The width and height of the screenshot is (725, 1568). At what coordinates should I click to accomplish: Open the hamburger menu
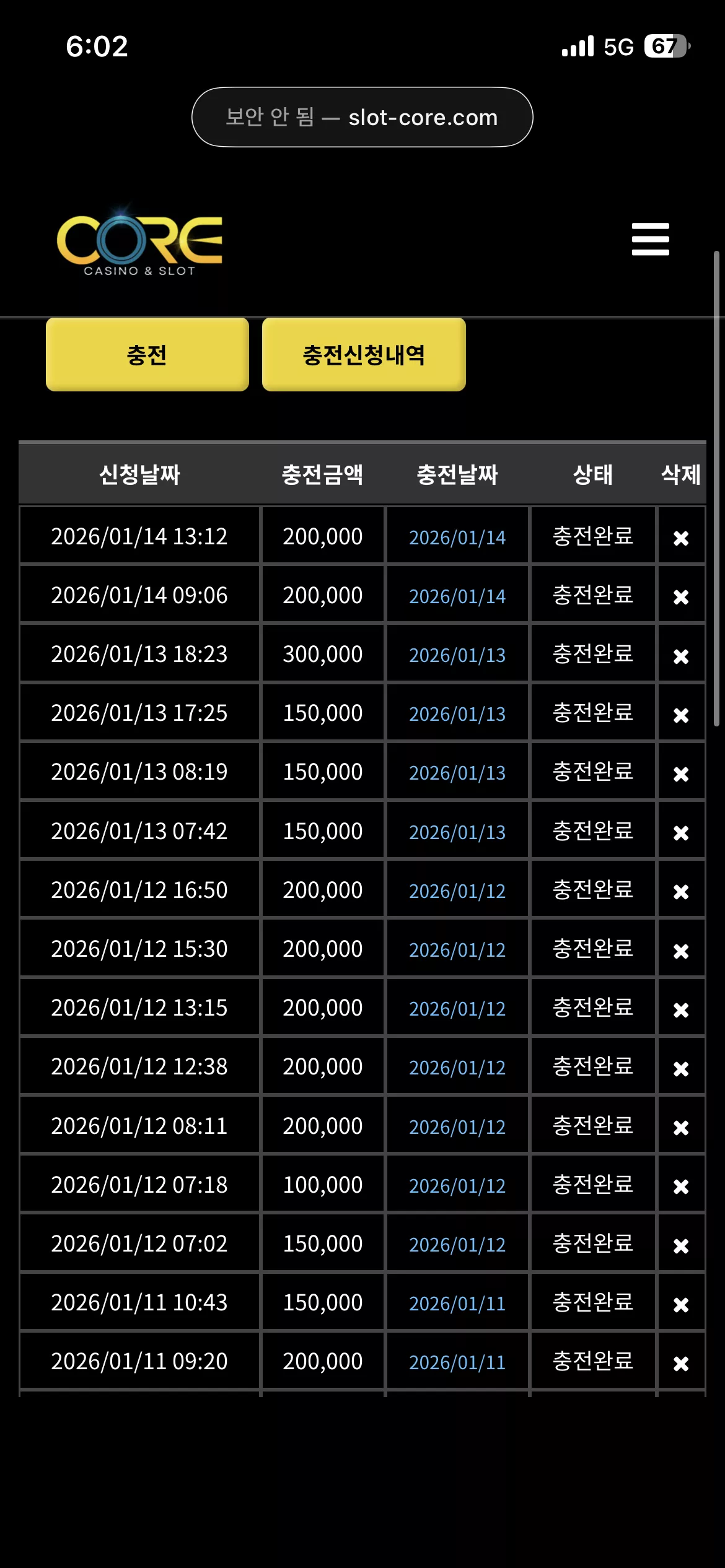[650, 239]
